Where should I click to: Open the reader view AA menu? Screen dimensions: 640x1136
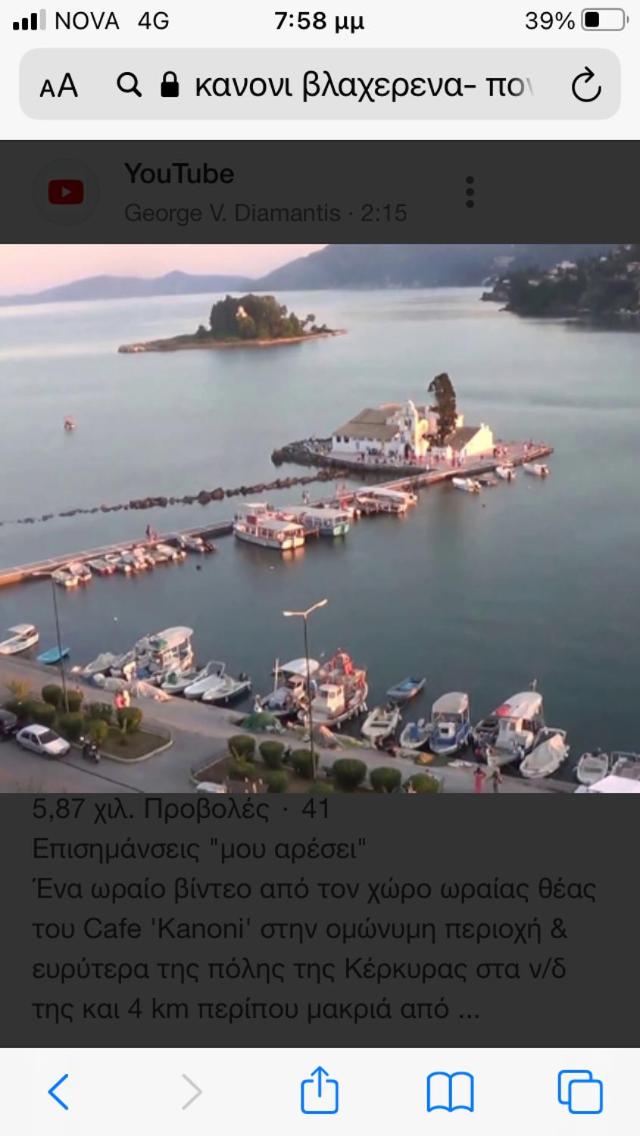click(59, 86)
